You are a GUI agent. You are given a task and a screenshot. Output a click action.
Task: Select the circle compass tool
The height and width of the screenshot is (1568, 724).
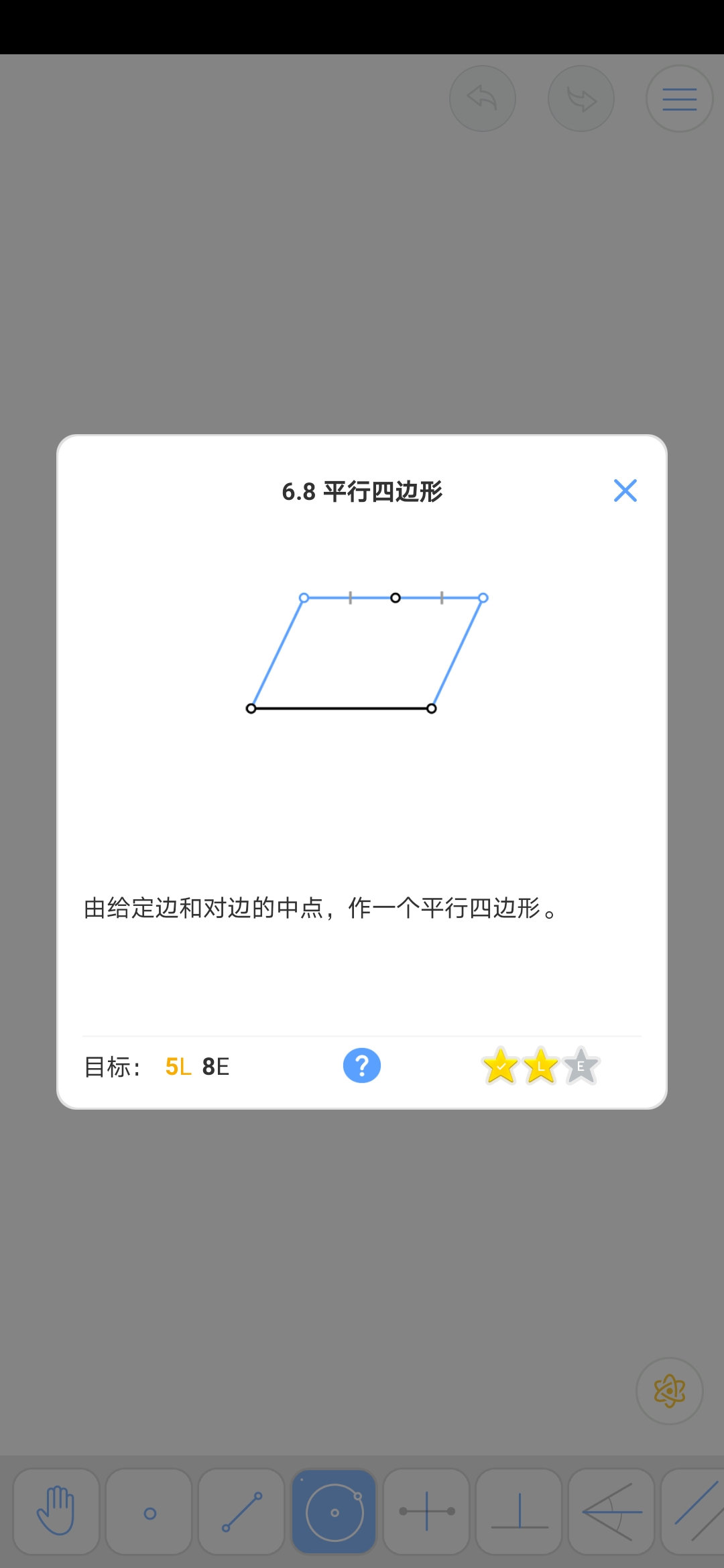(x=334, y=1511)
